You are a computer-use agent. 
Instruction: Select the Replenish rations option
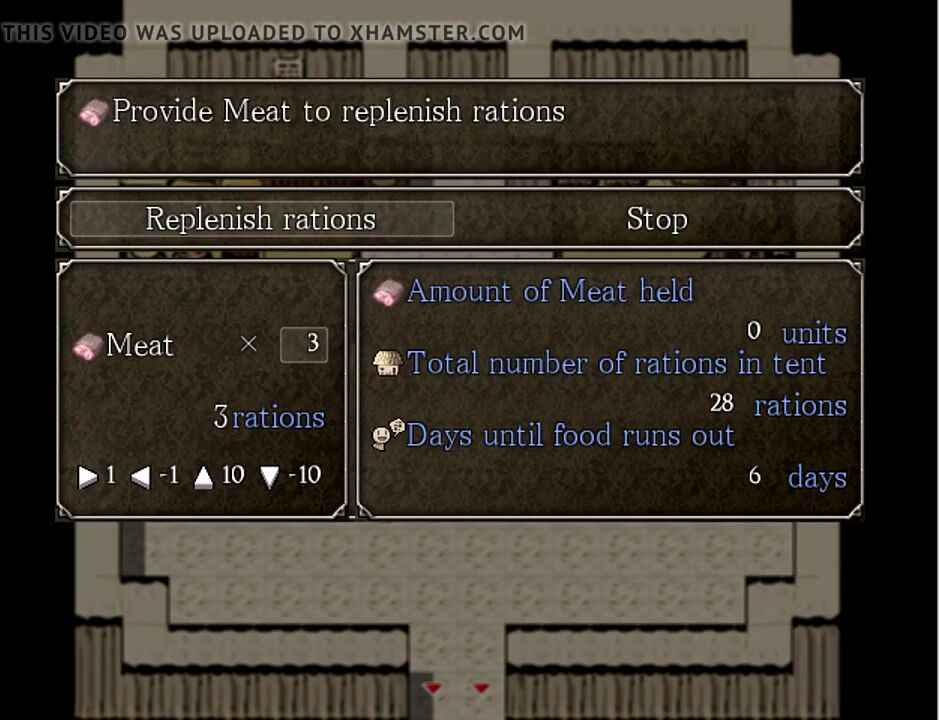[x=261, y=219]
